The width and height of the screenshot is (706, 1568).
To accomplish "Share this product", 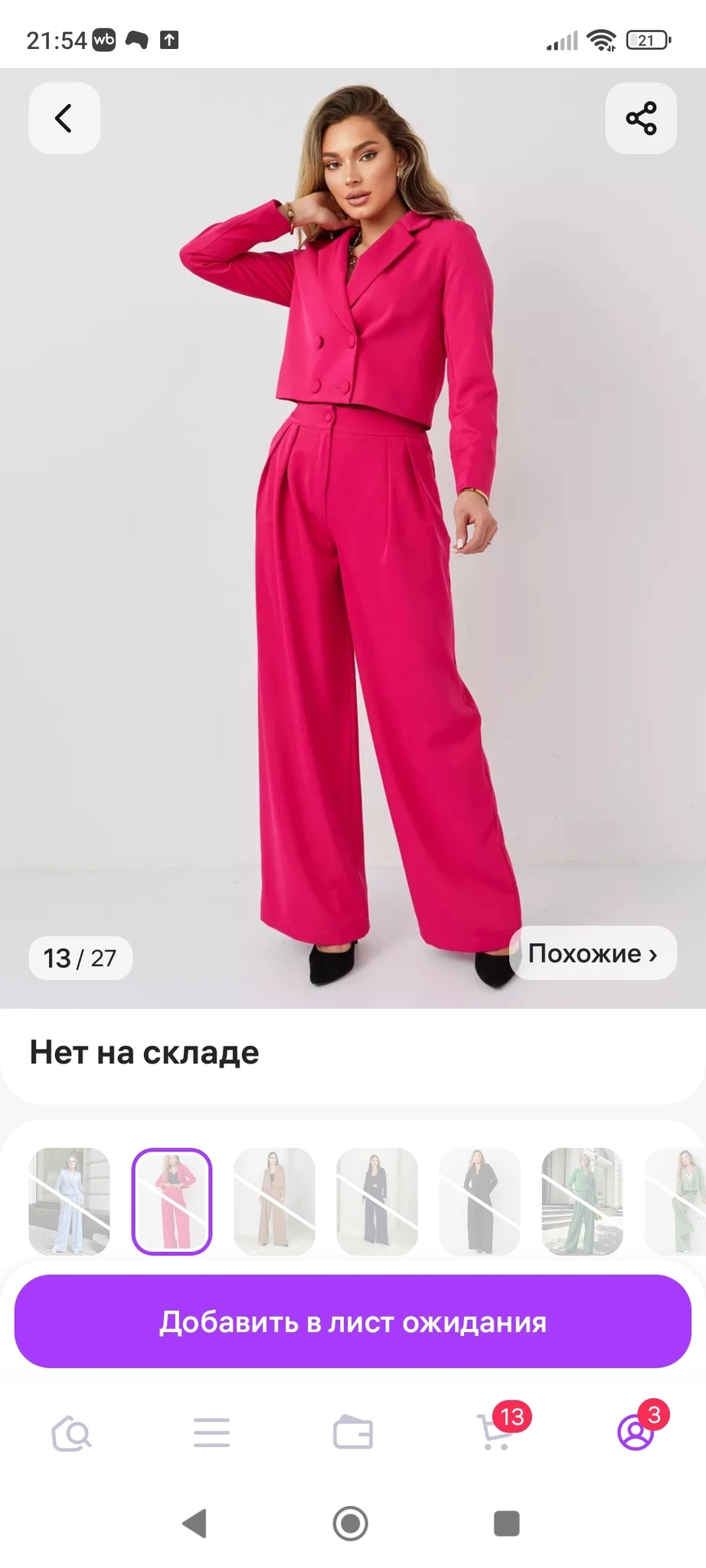I will tap(641, 119).
